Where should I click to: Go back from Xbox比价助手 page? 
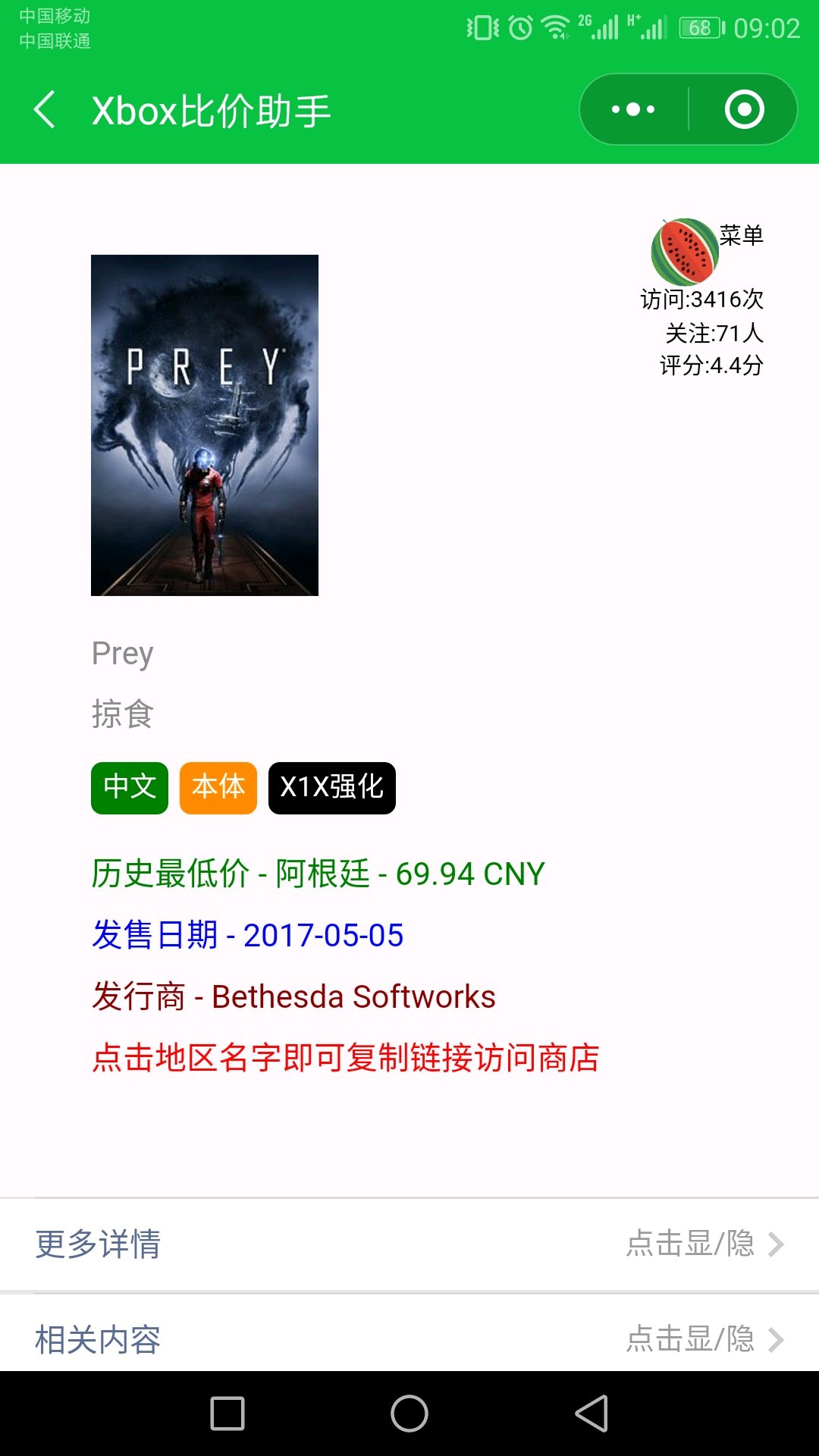(x=45, y=110)
